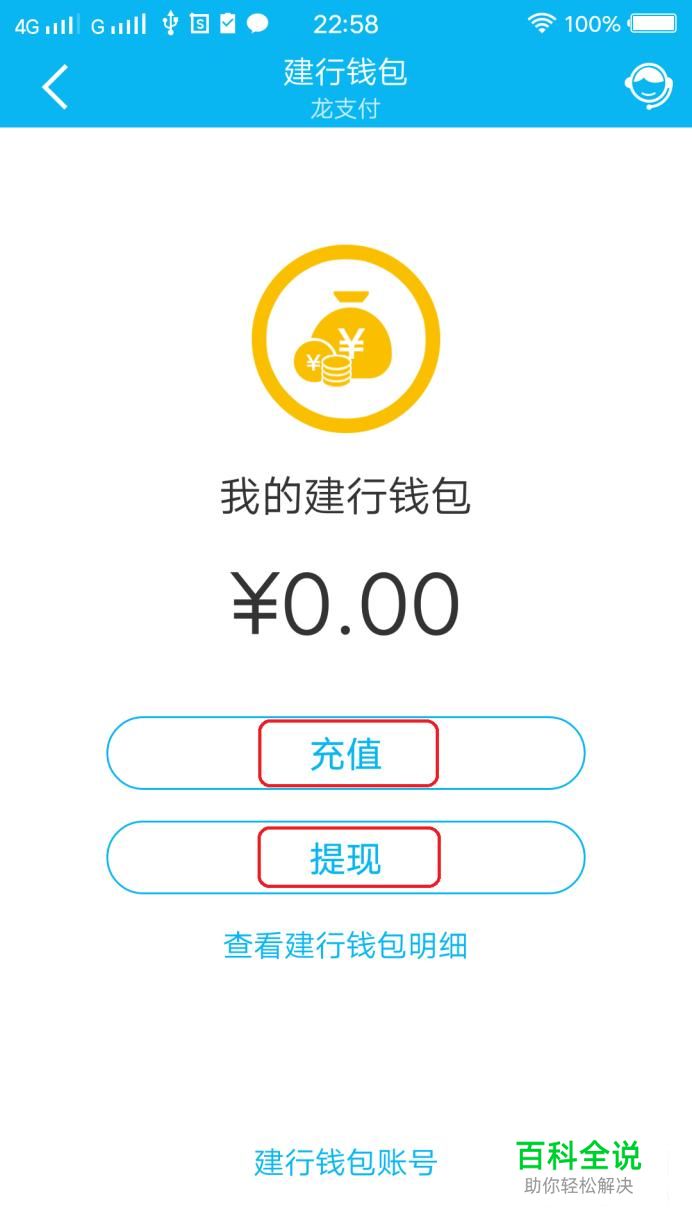Open 查看建行钱包明细 link
The height and width of the screenshot is (1230, 692).
point(346,945)
